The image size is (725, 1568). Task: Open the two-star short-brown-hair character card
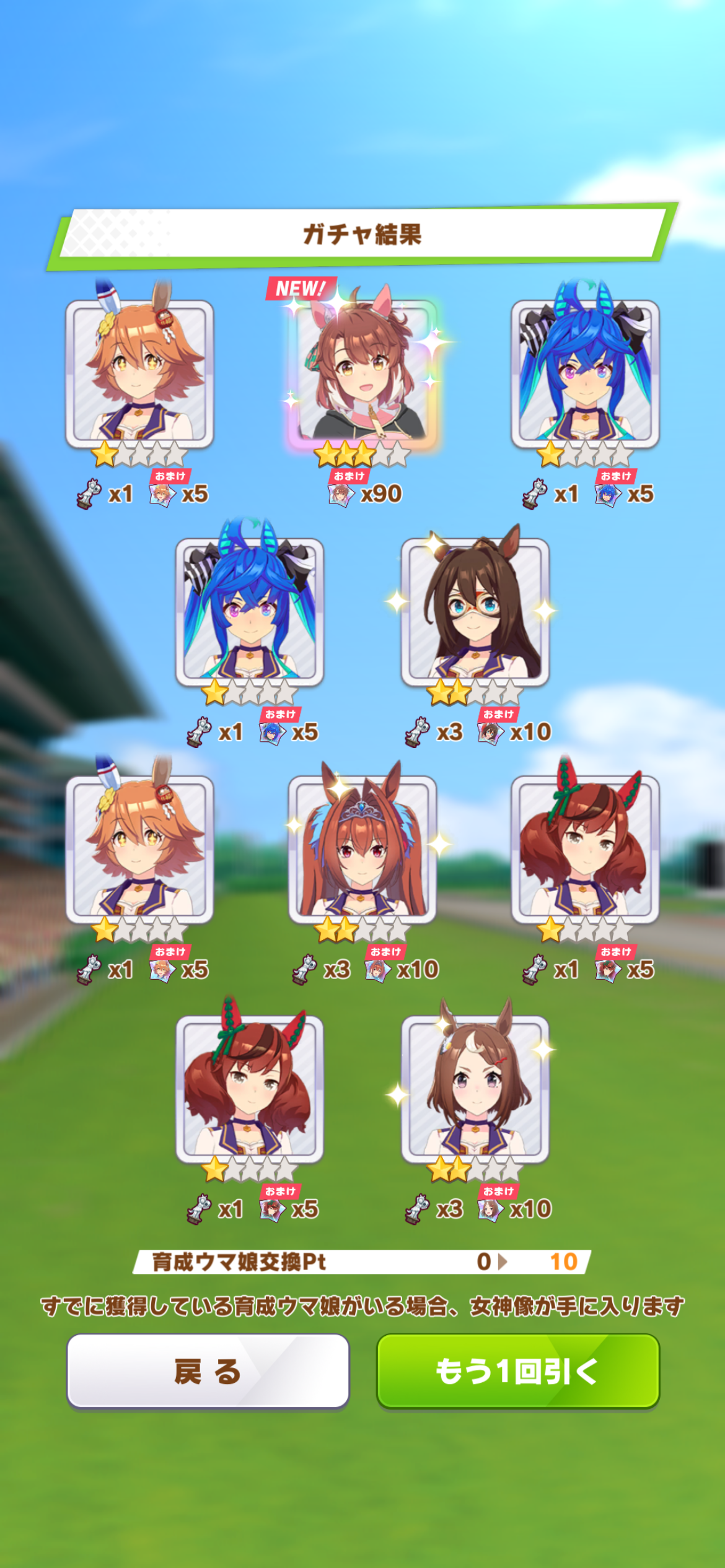(475, 1089)
